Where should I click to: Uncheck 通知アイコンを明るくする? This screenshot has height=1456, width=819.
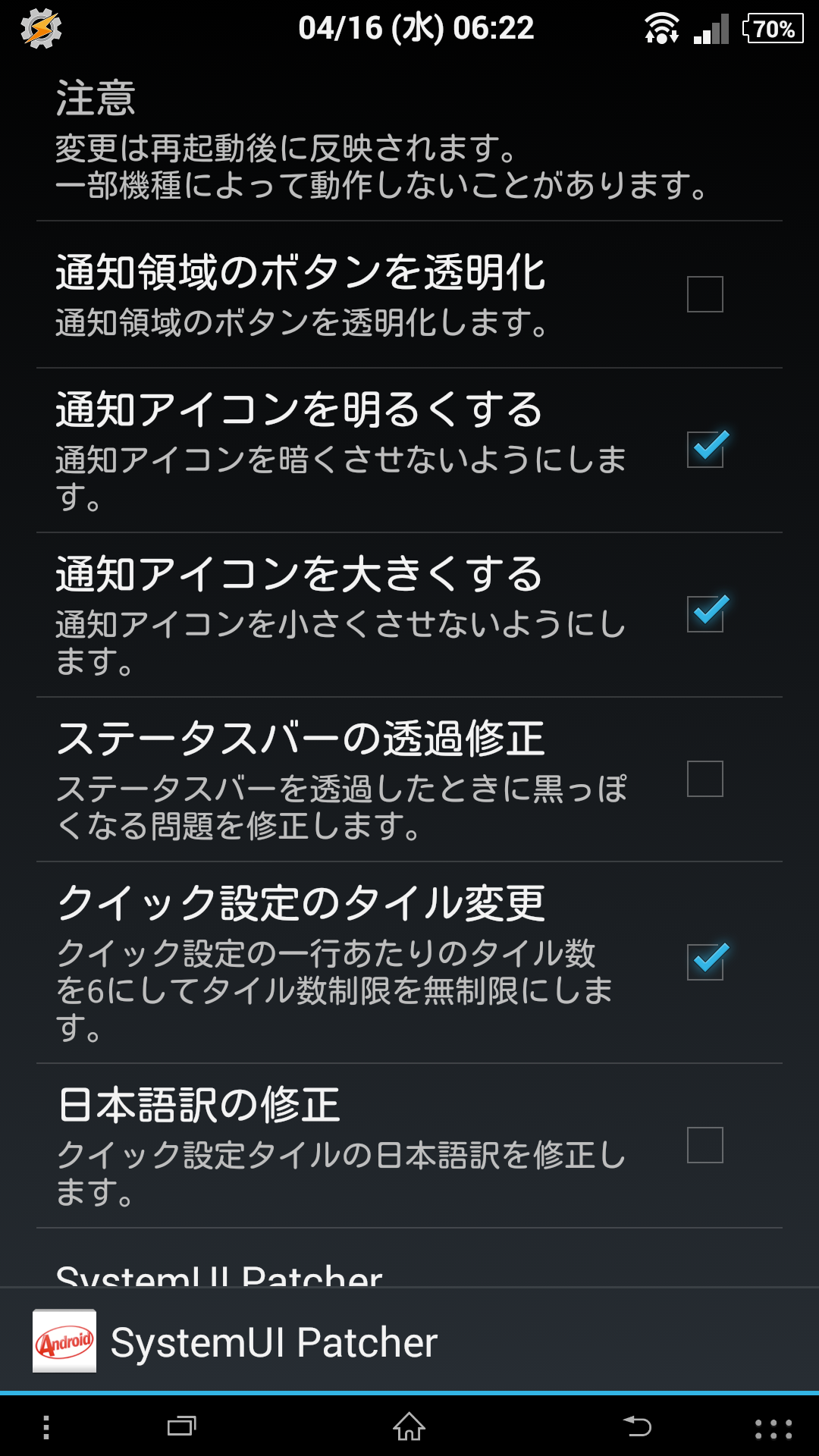point(704,449)
